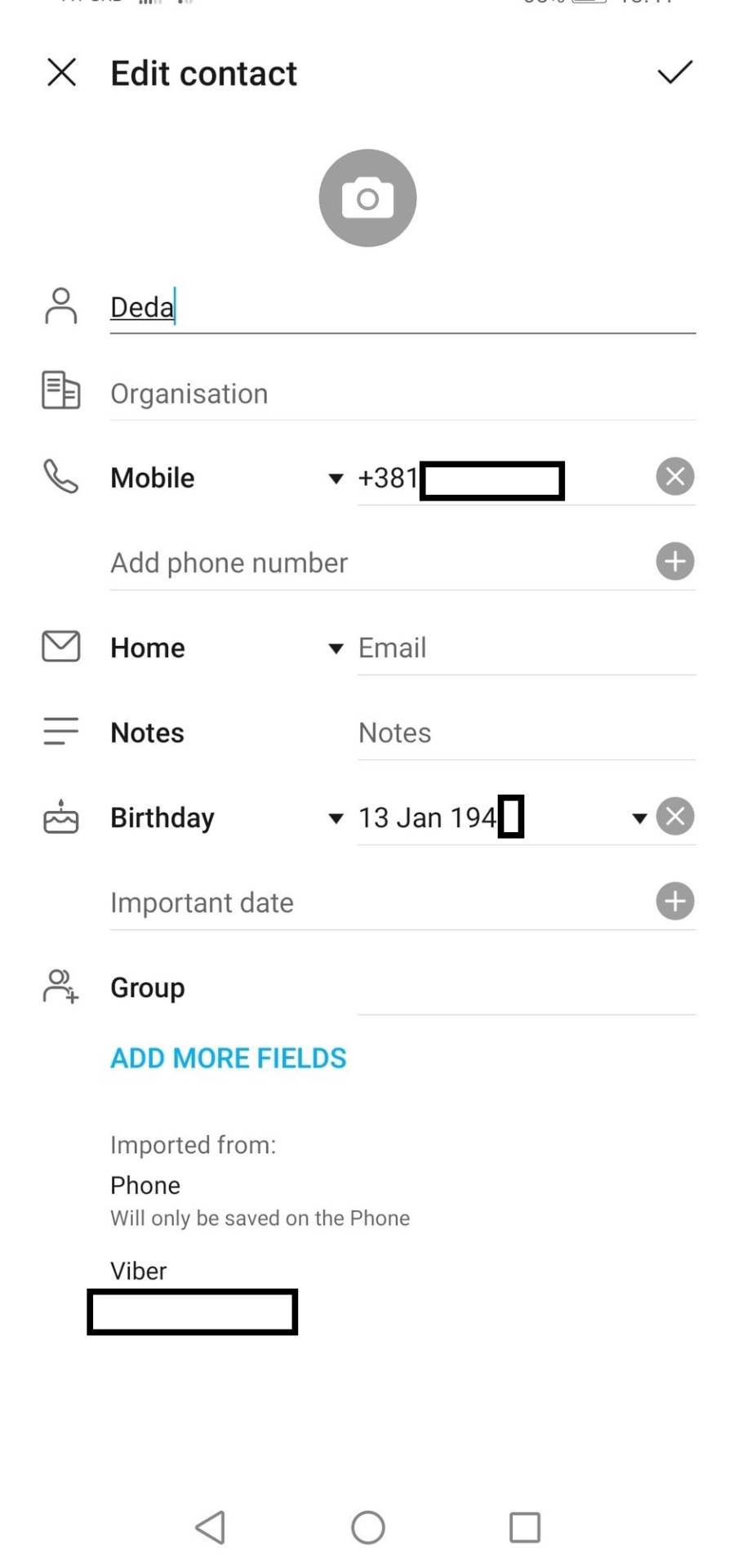Open ADD MORE FIELDS
738x1568 pixels.
[x=228, y=1058]
